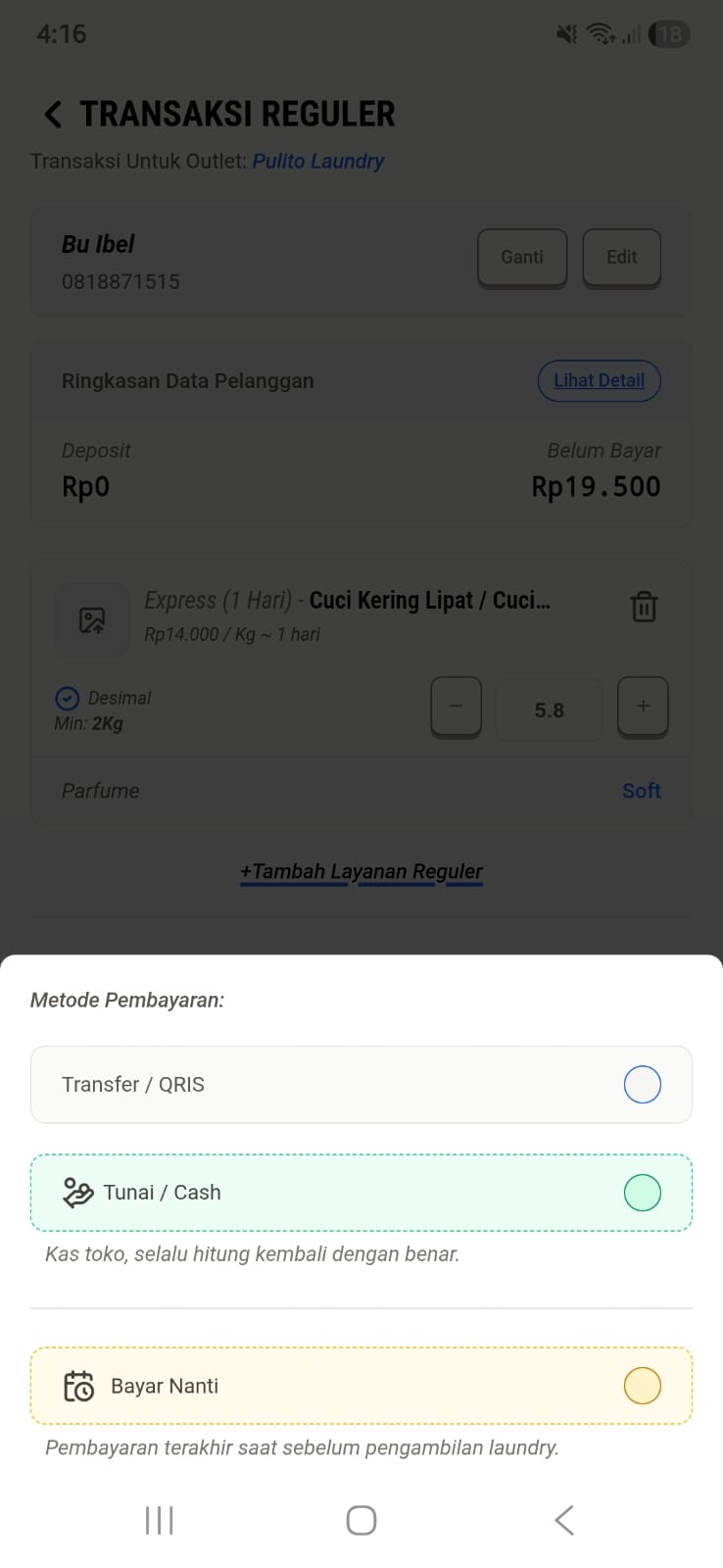
Task: Select the Transfer / QRIS payment method
Action: pyautogui.click(x=361, y=1084)
